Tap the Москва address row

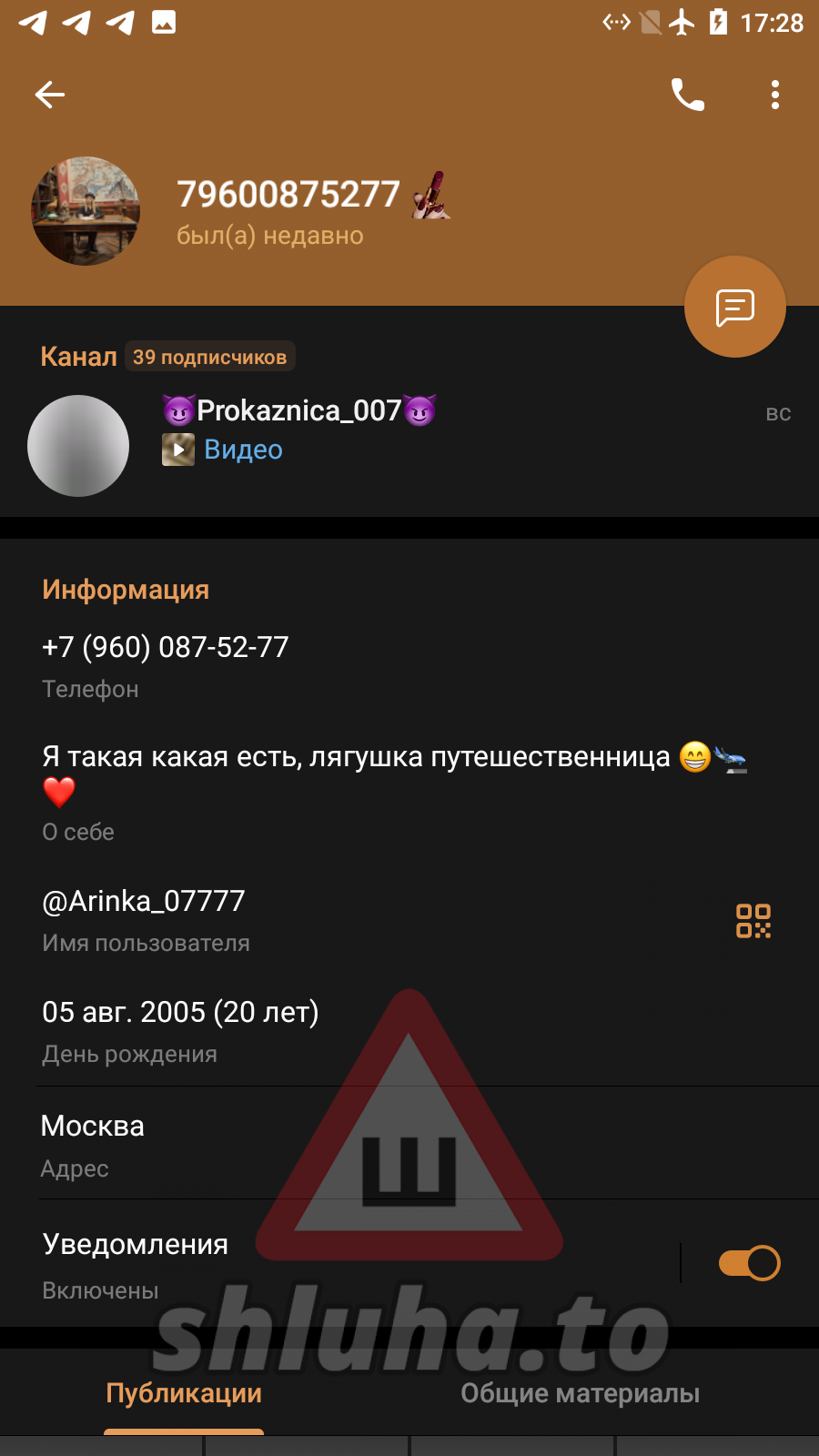[x=93, y=1127]
